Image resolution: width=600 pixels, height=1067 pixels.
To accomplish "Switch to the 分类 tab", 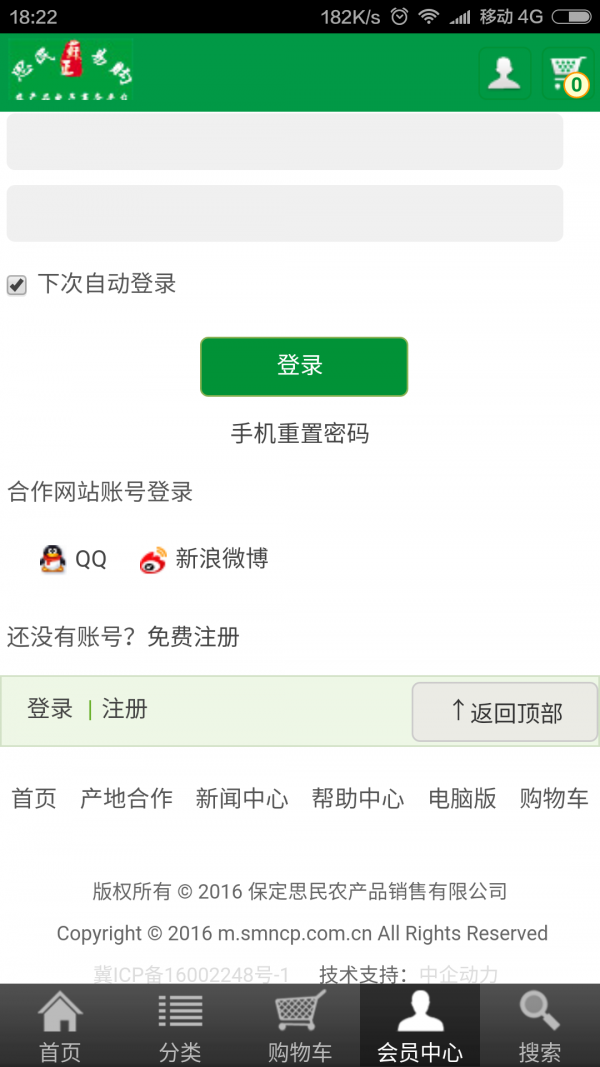I will coord(180,1027).
